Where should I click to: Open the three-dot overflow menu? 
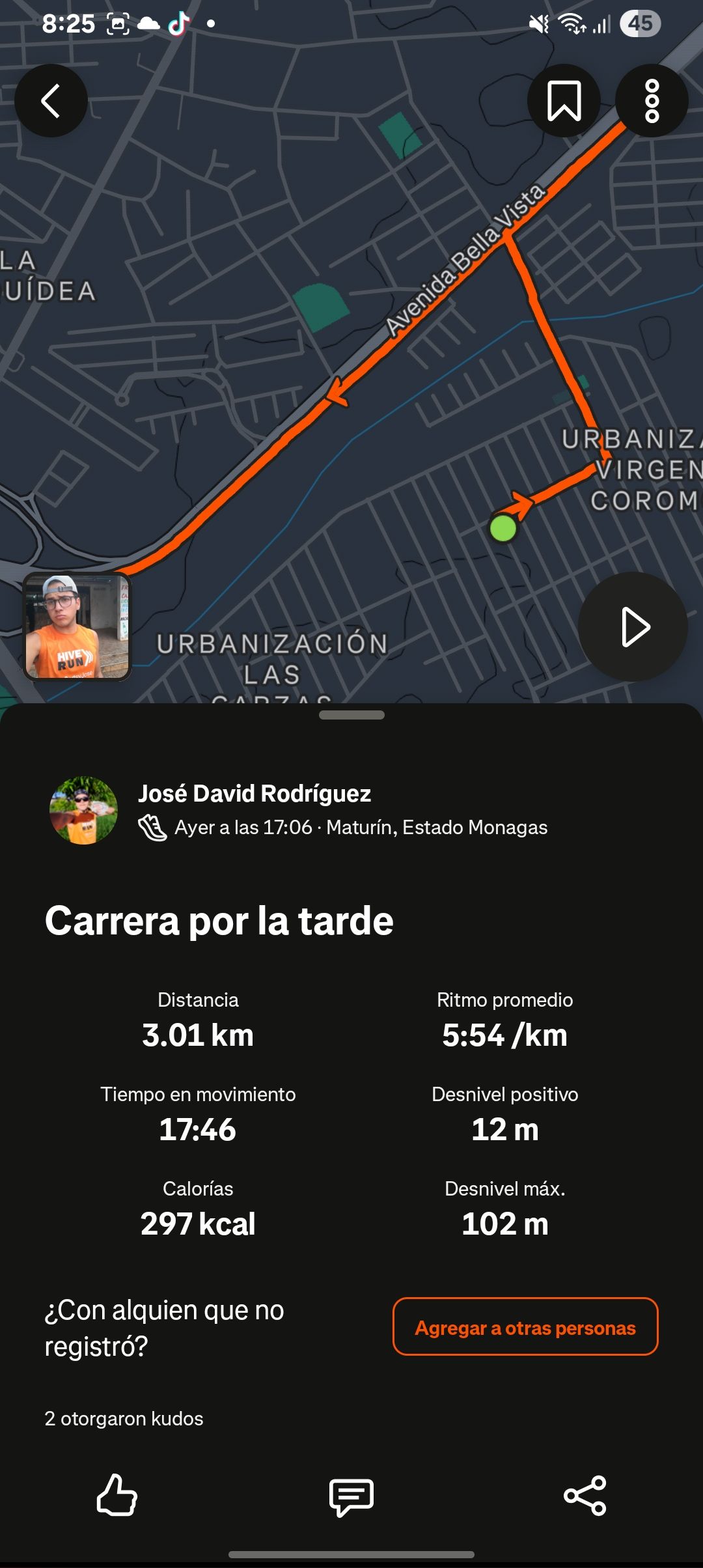[x=652, y=101]
